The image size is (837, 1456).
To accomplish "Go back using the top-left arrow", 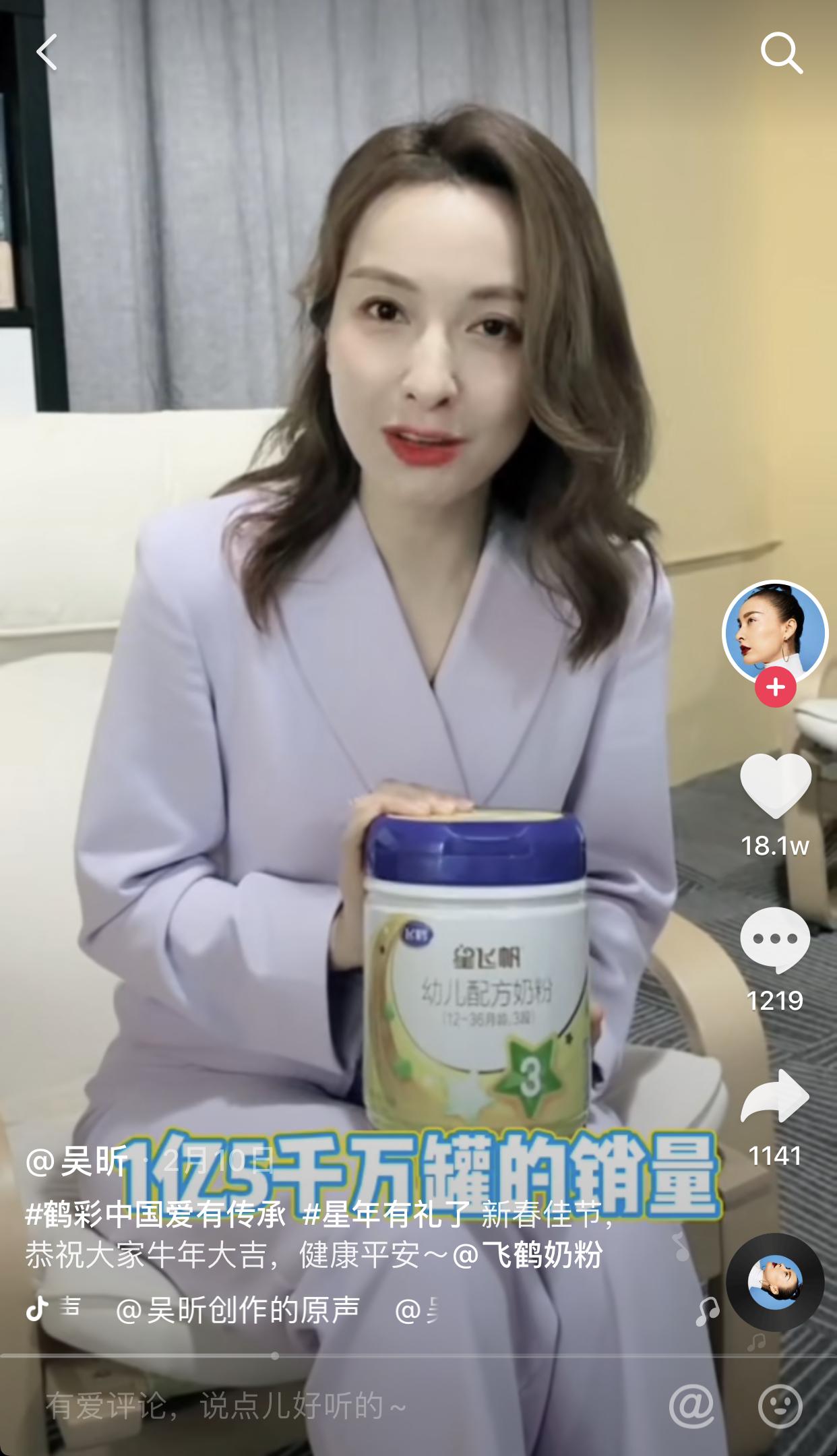I will pyautogui.click(x=47, y=52).
